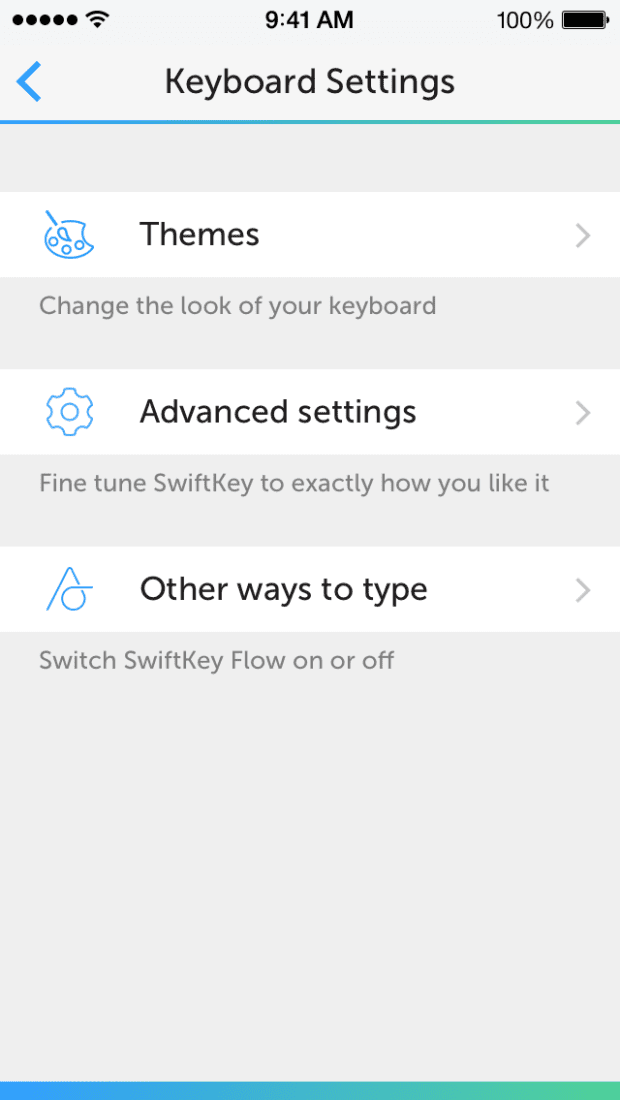The image size is (620, 1100).
Task: Open Other ways to type
Action: pyautogui.click(x=310, y=589)
